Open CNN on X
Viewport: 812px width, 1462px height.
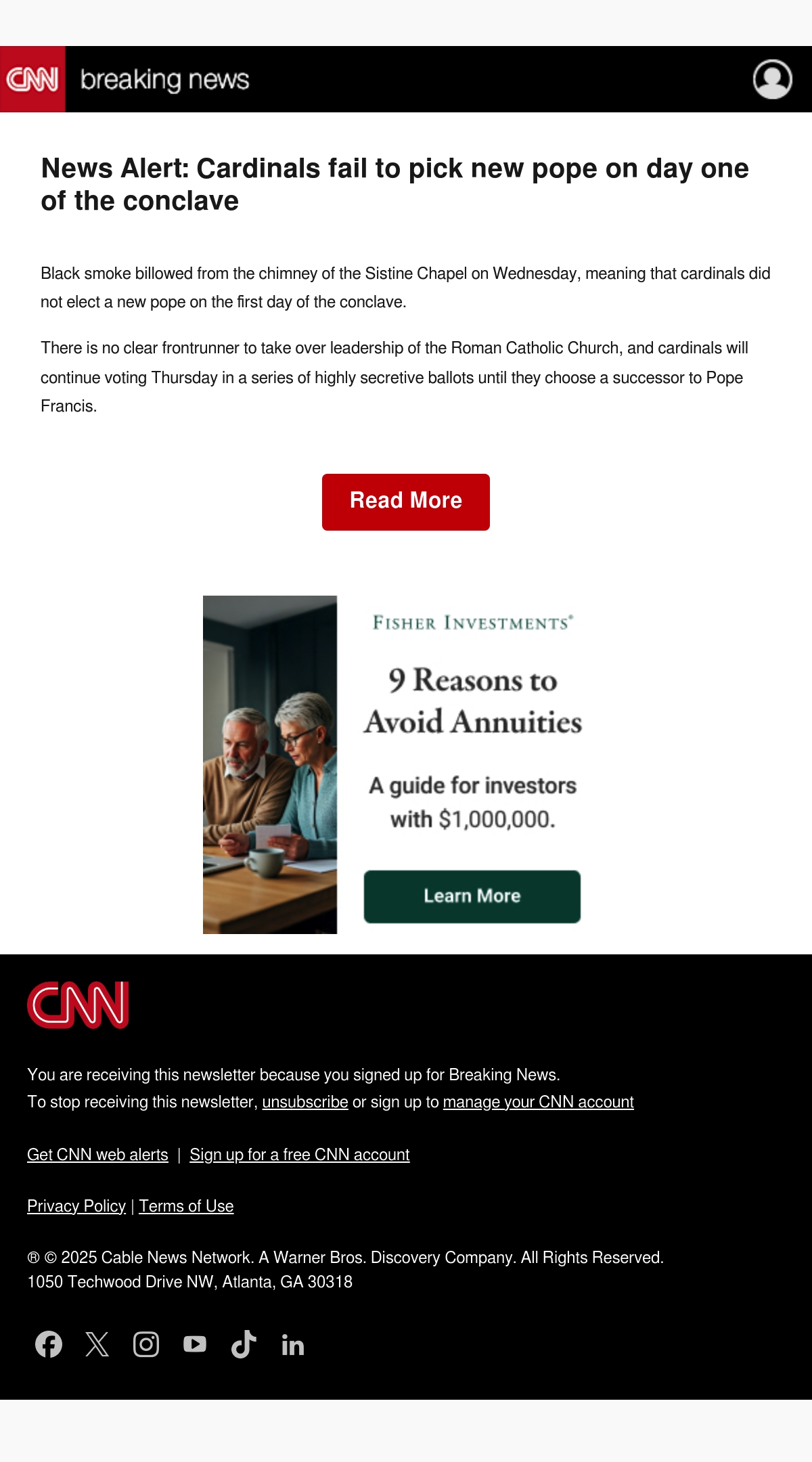coord(97,1344)
